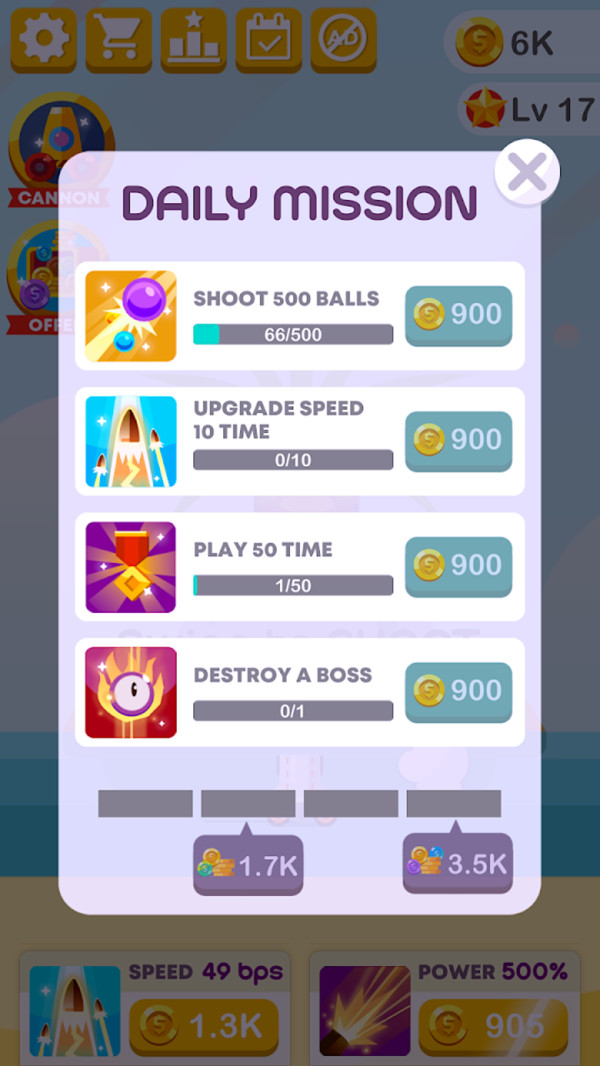
Task: Claim 900 coins for Play 50 Time
Action: coord(459,565)
